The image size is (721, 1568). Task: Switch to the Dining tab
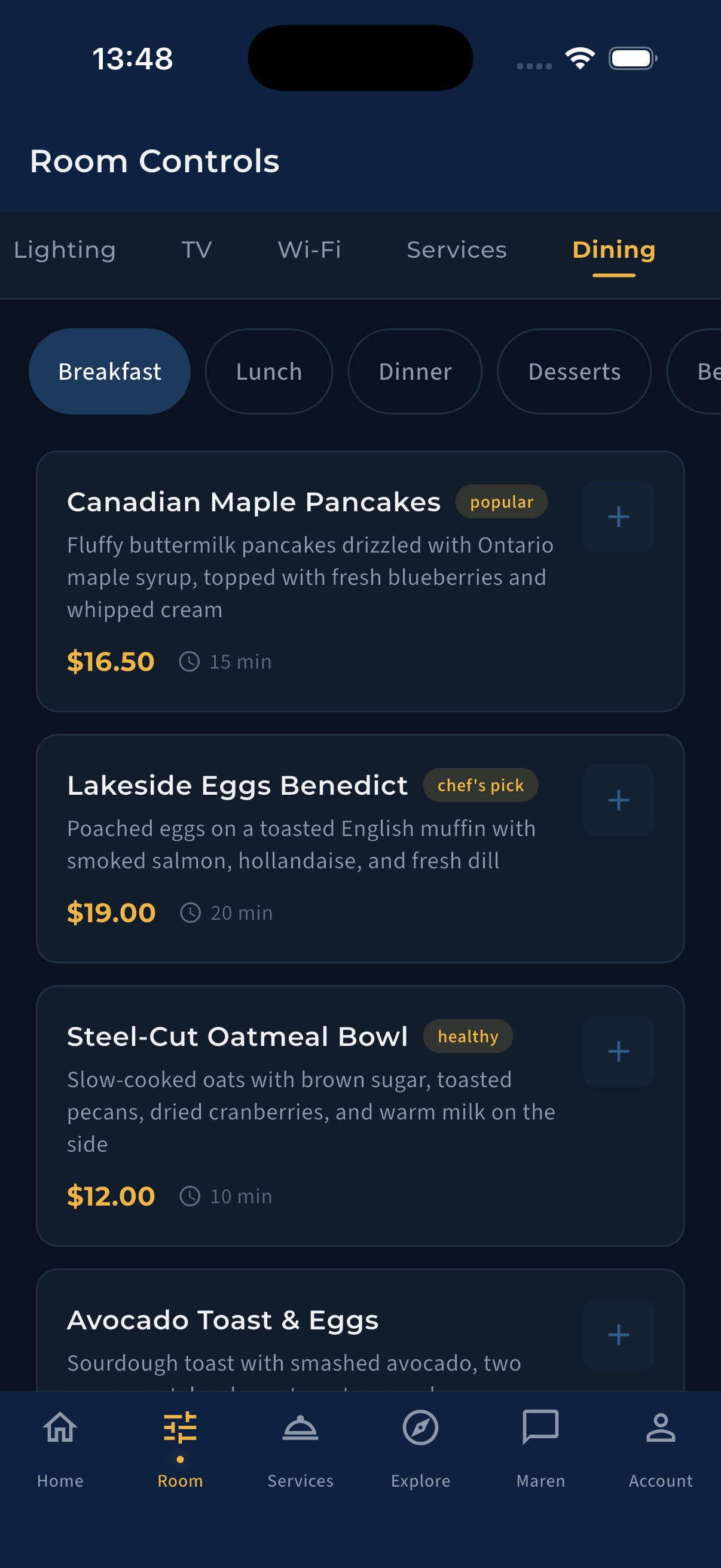click(x=613, y=249)
